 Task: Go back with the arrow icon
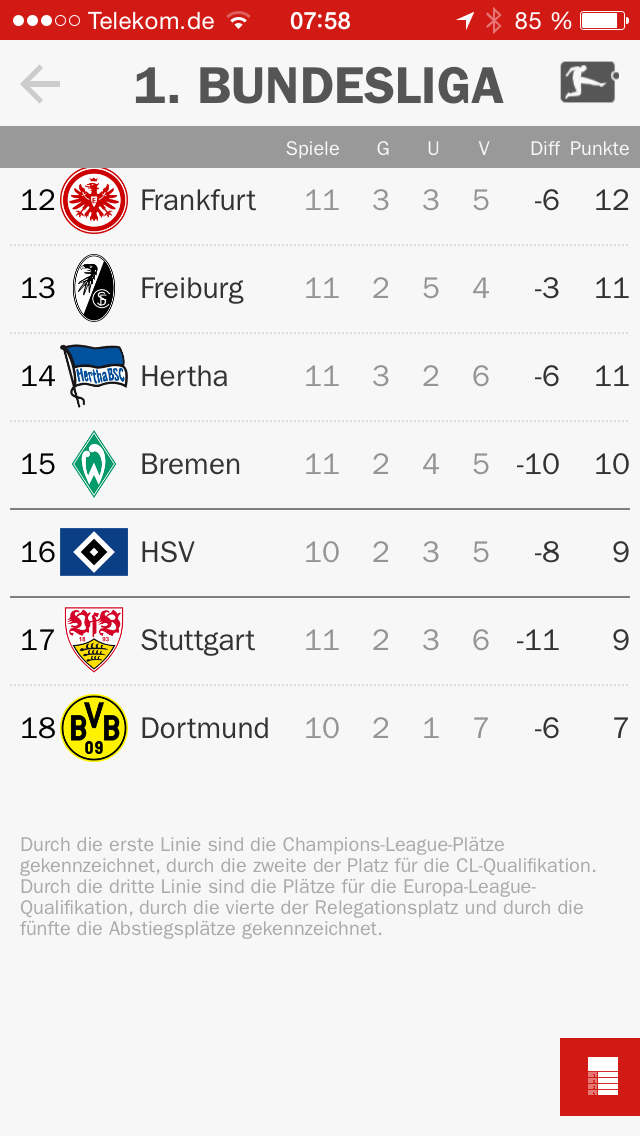[x=40, y=84]
